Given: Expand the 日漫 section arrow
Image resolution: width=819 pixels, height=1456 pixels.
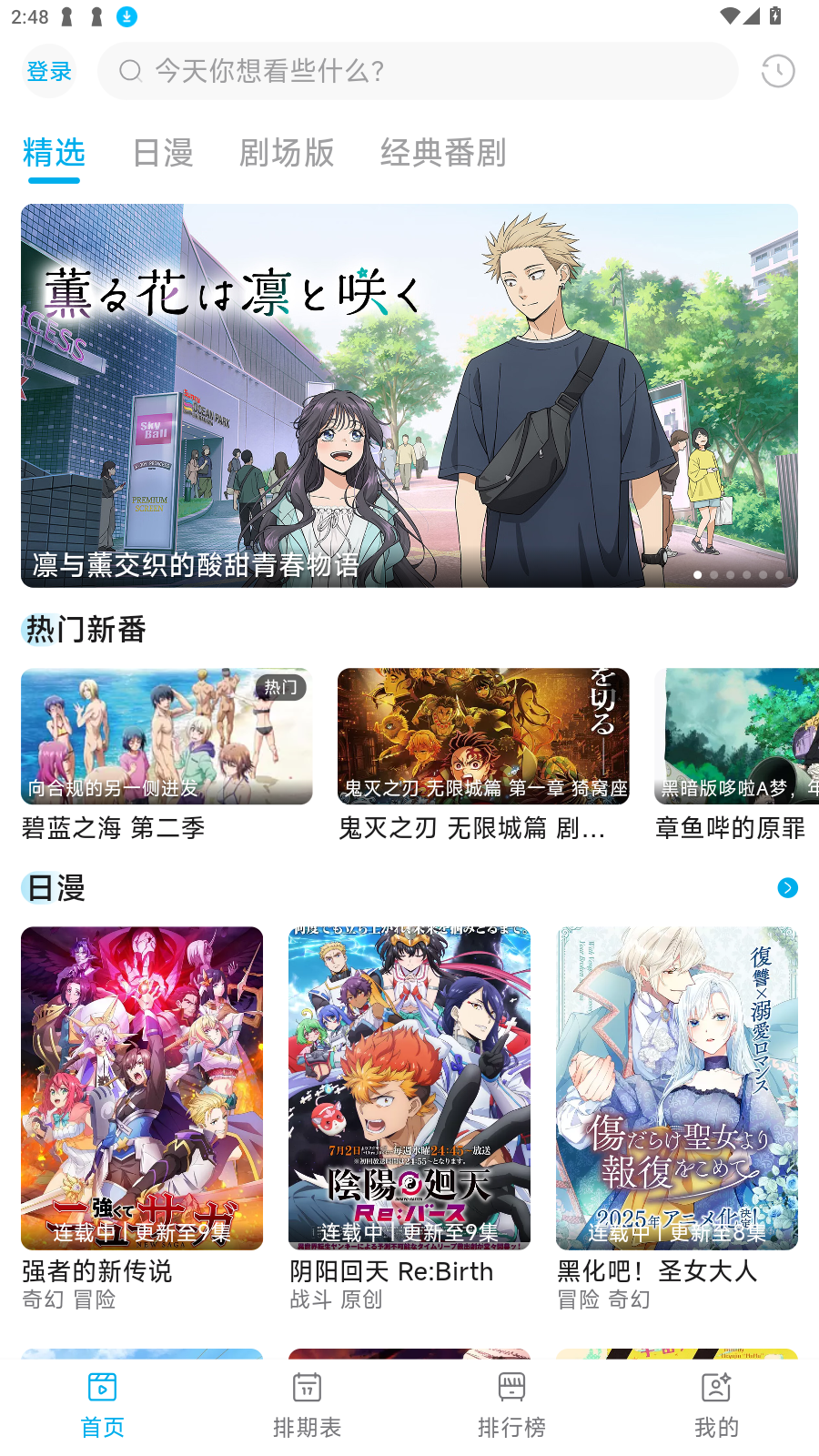Looking at the screenshot, I should (x=788, y=887).
